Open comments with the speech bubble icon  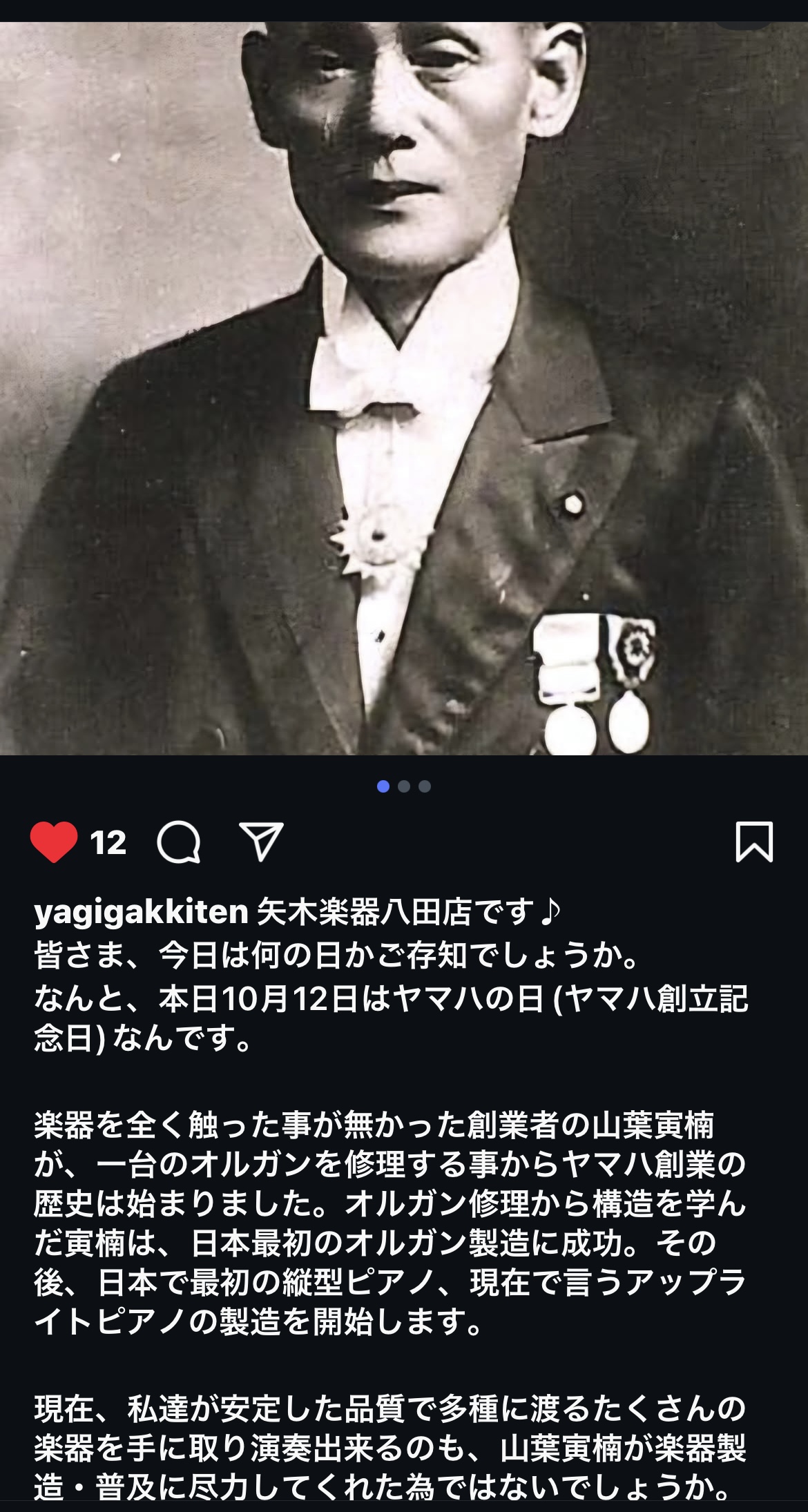[x=179, y=843]
